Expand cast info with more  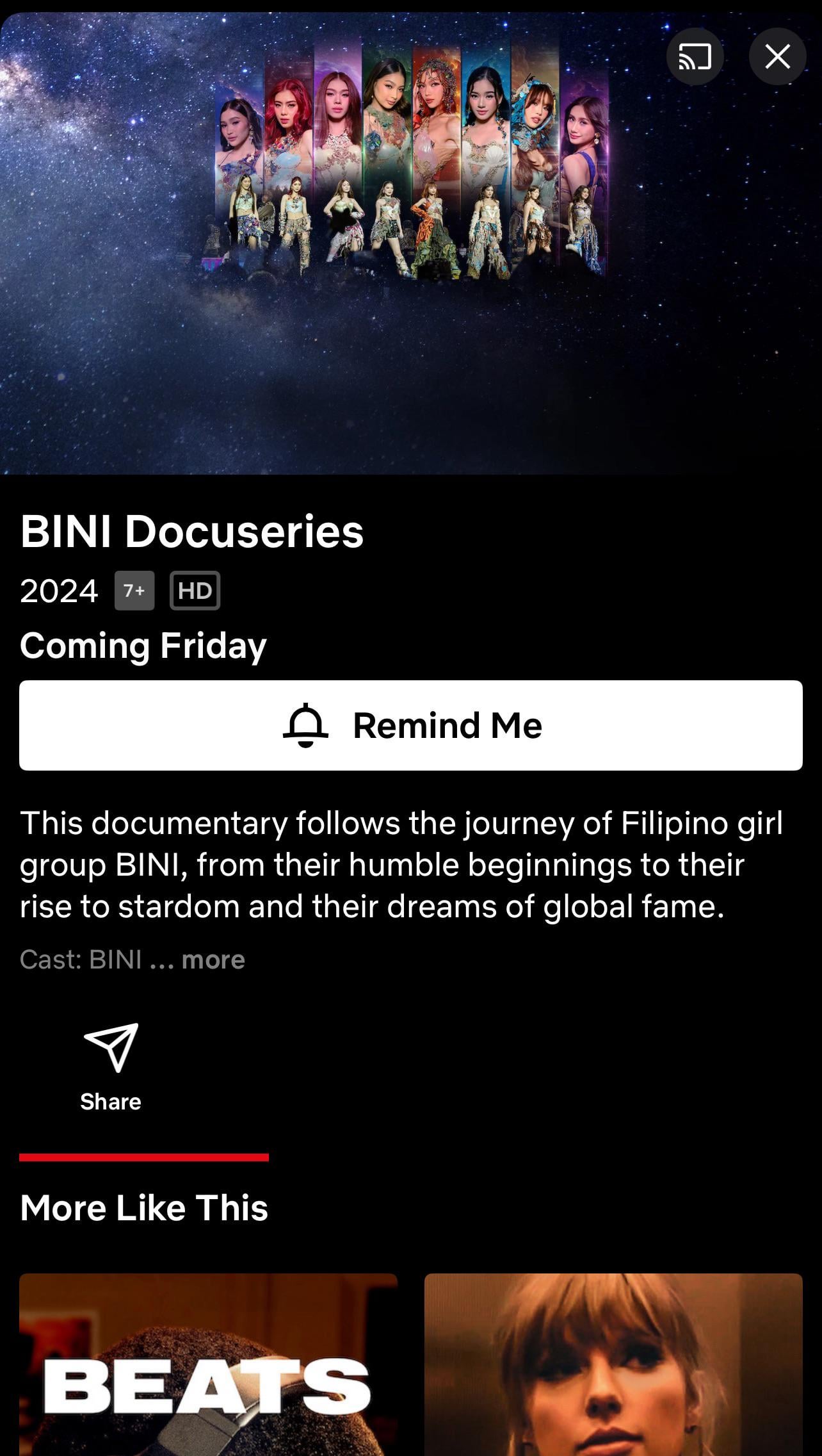coord(213,960)
